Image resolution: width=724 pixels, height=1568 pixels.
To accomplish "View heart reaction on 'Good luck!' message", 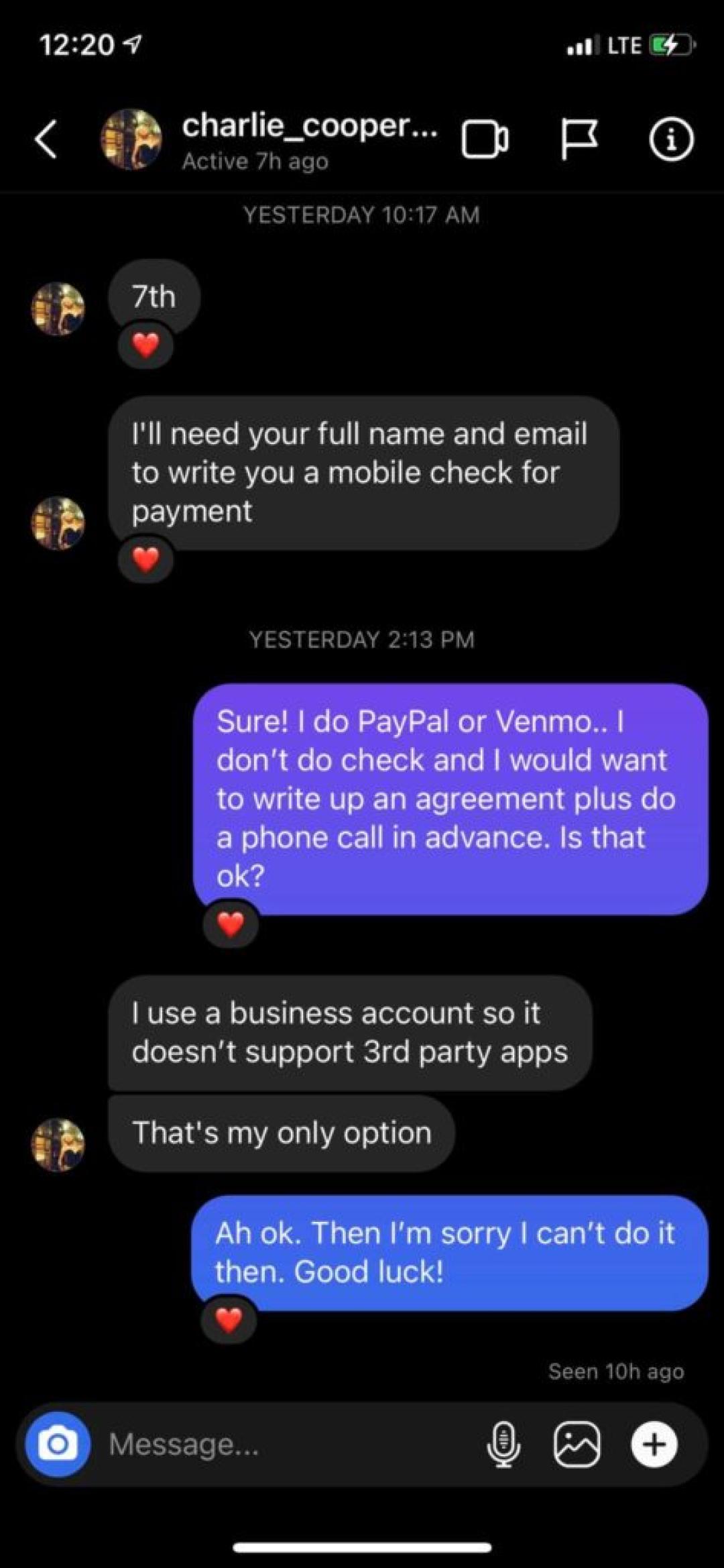I will tap(229, 1320).
